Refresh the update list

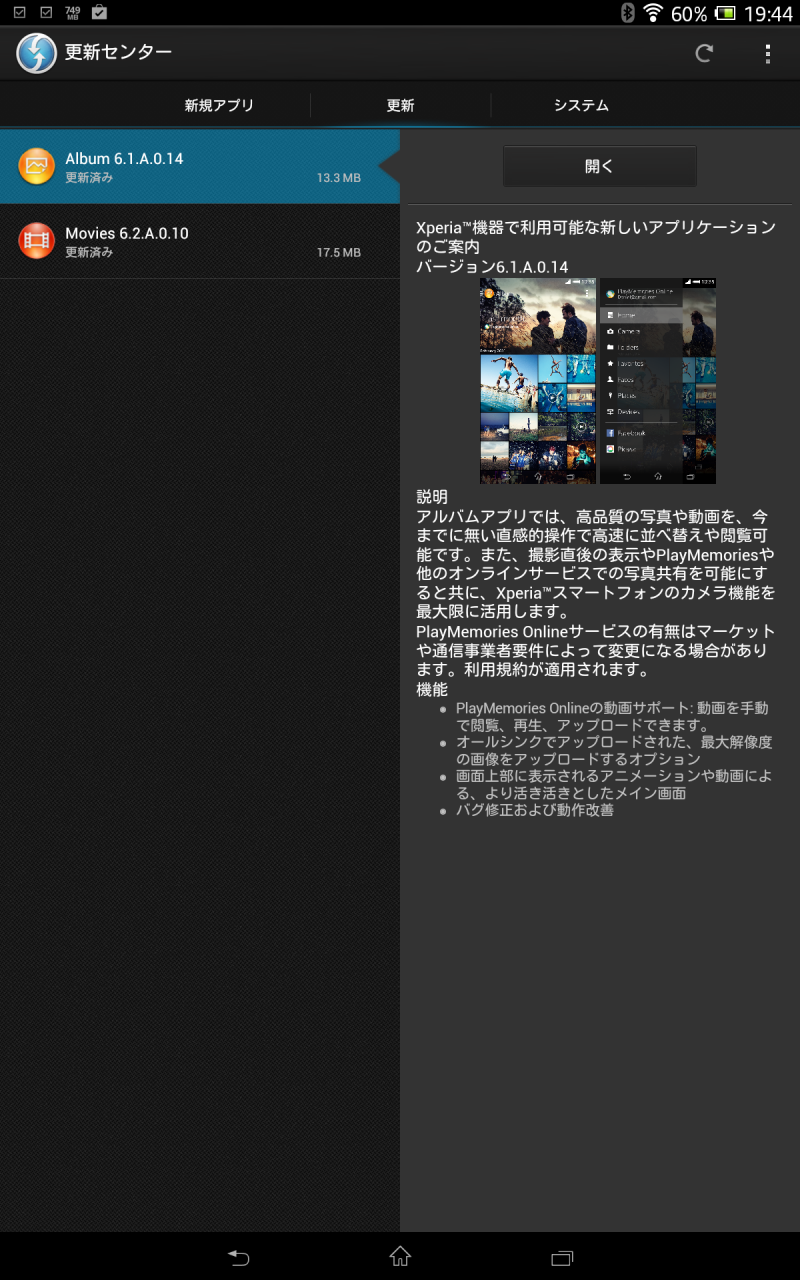tap(704, 53)
